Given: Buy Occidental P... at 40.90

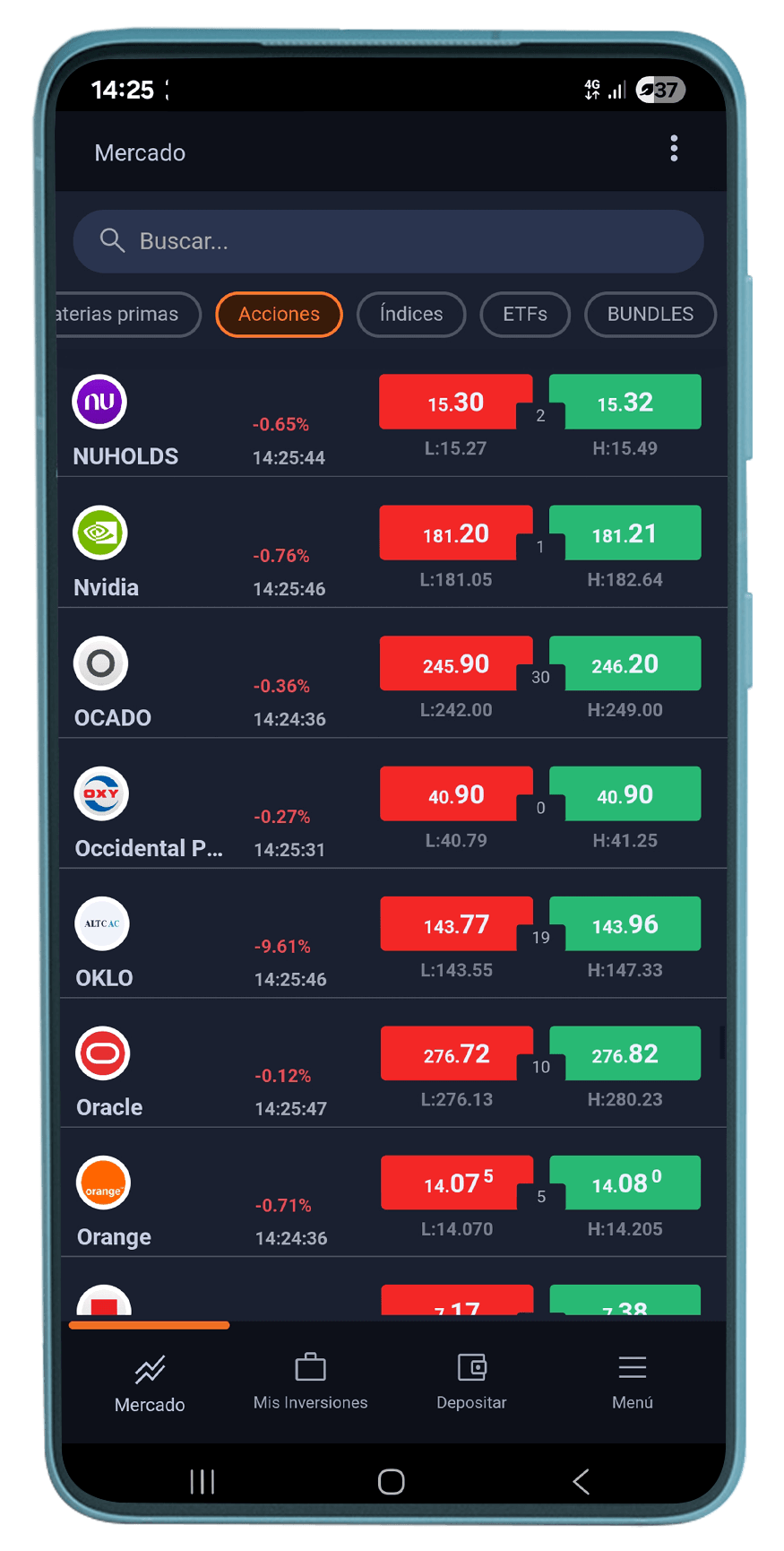Looking at the screenshot, I should click(x=625, y=794).
